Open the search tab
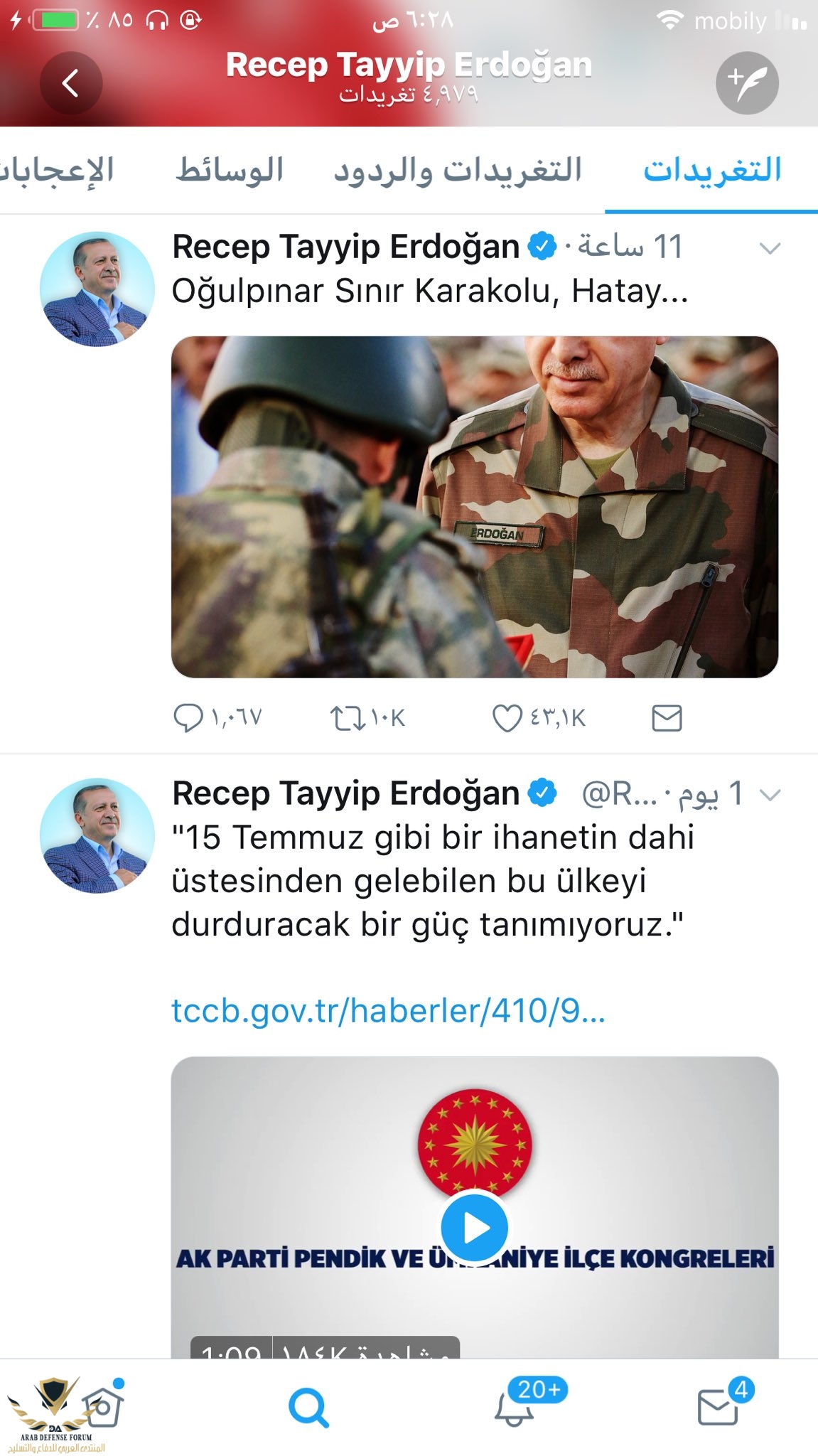 pos(308,1407)
